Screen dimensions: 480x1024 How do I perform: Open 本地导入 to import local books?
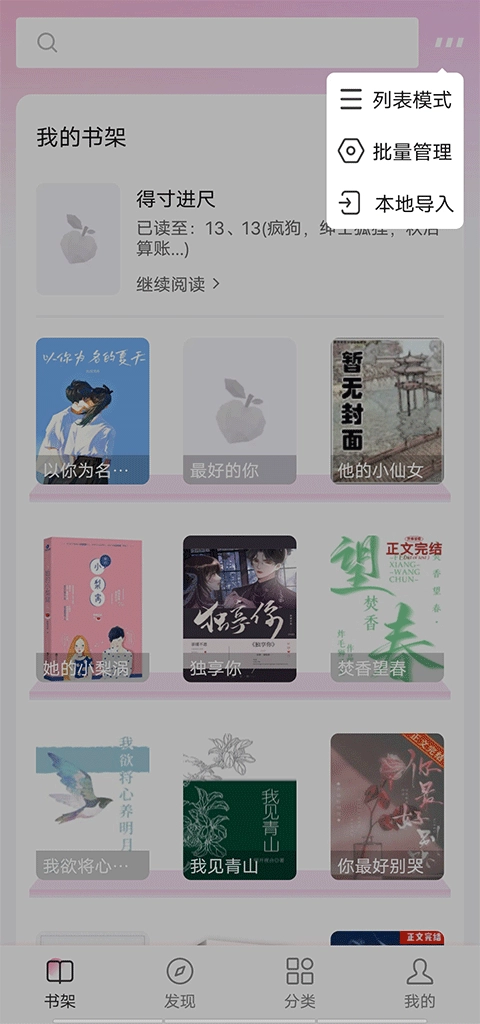[395, 203]
